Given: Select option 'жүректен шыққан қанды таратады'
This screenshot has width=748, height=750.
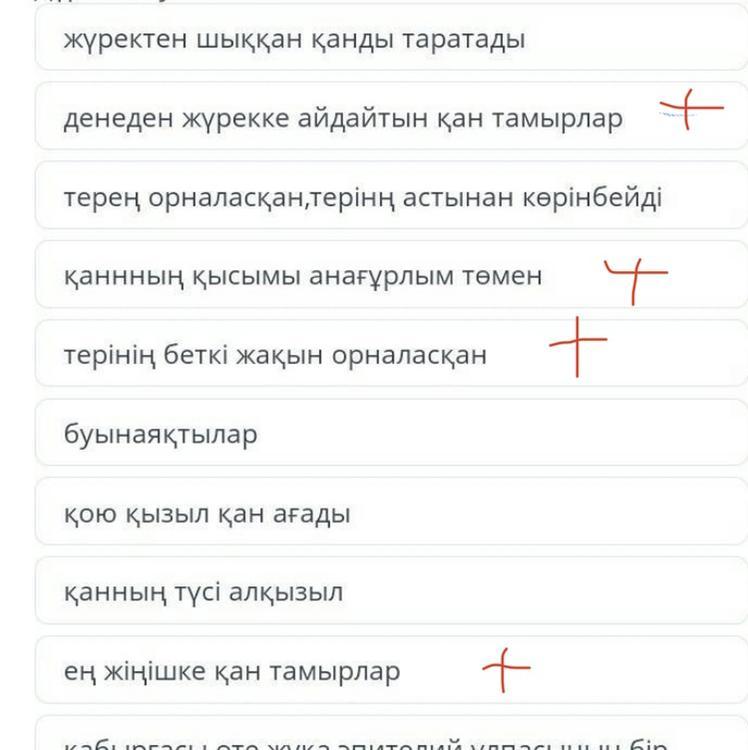Looking at the screenshot, I should point(391,38).
